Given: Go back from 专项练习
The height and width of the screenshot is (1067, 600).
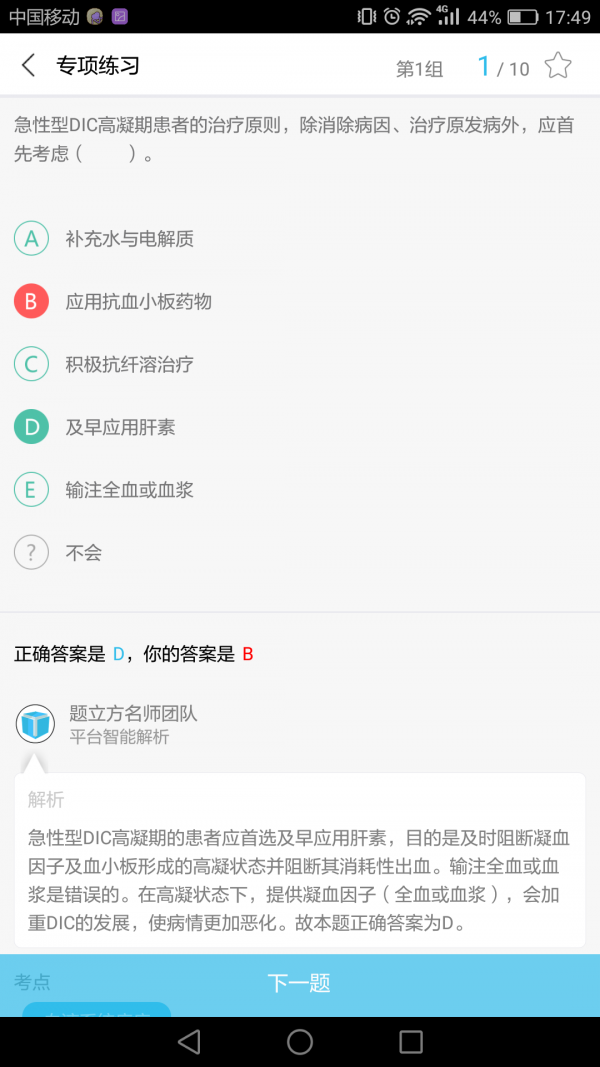Looking at the screenshot, I should point(28,66).
